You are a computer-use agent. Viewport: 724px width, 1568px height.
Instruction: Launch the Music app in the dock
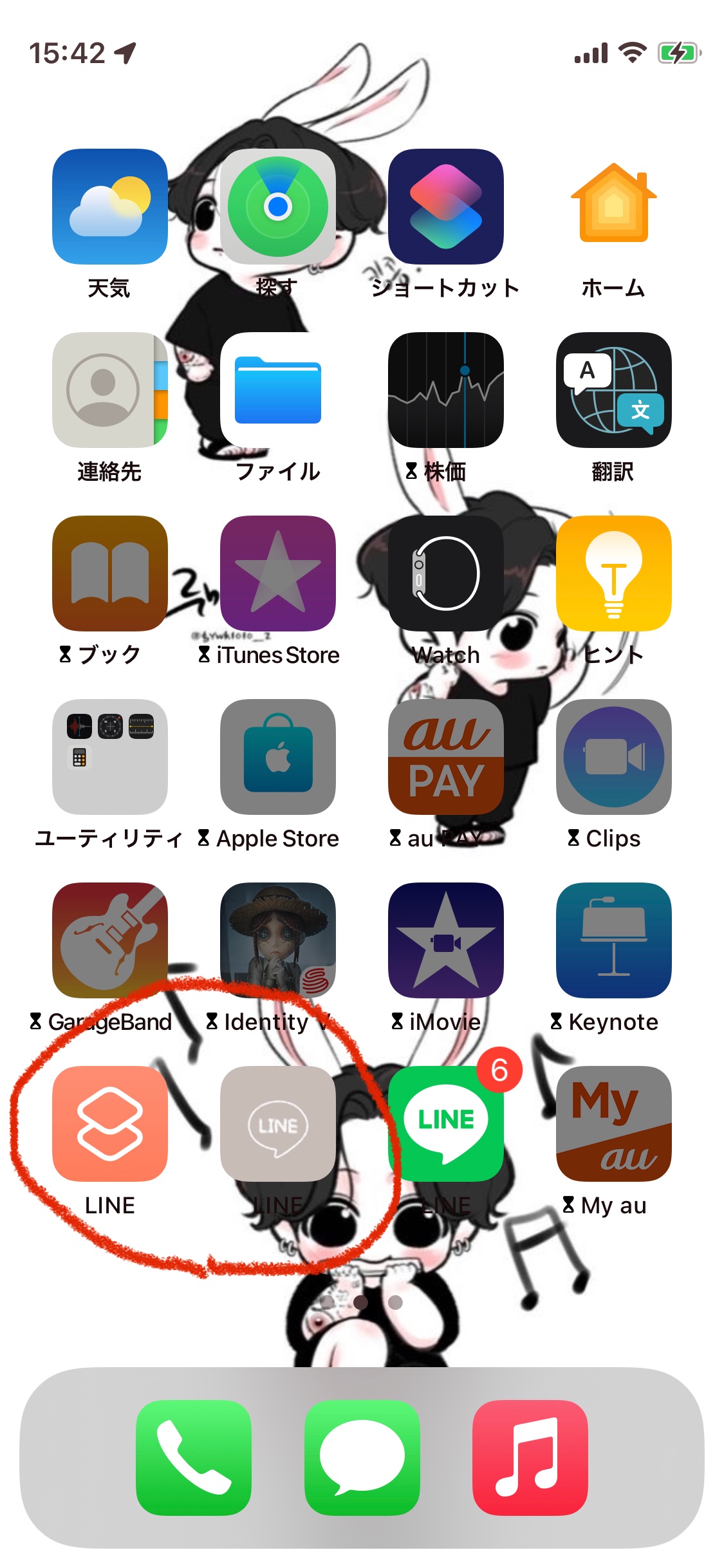pos(530,1457)
